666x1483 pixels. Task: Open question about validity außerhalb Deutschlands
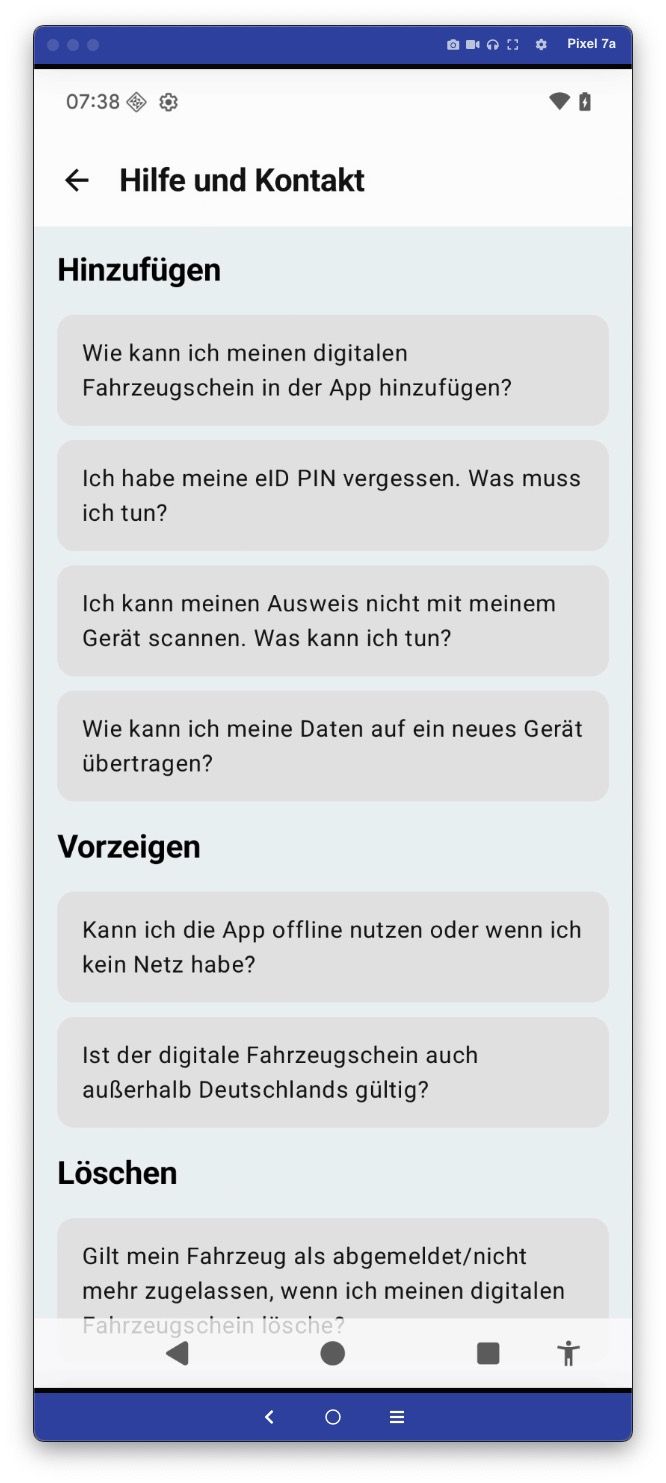[332, 1072]
